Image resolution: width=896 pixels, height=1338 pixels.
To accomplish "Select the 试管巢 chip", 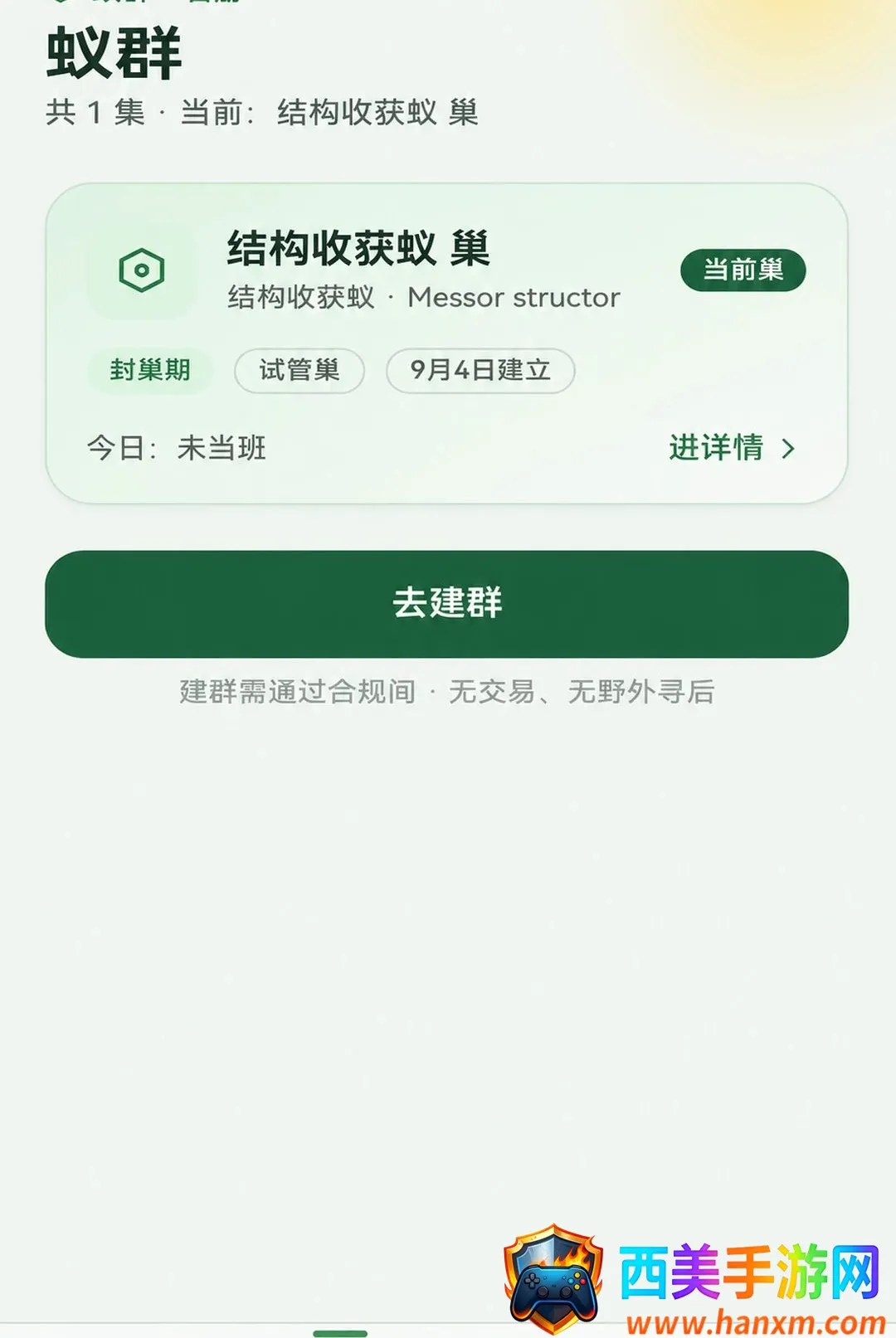I will pyautogui.click(x=299, y=370).
